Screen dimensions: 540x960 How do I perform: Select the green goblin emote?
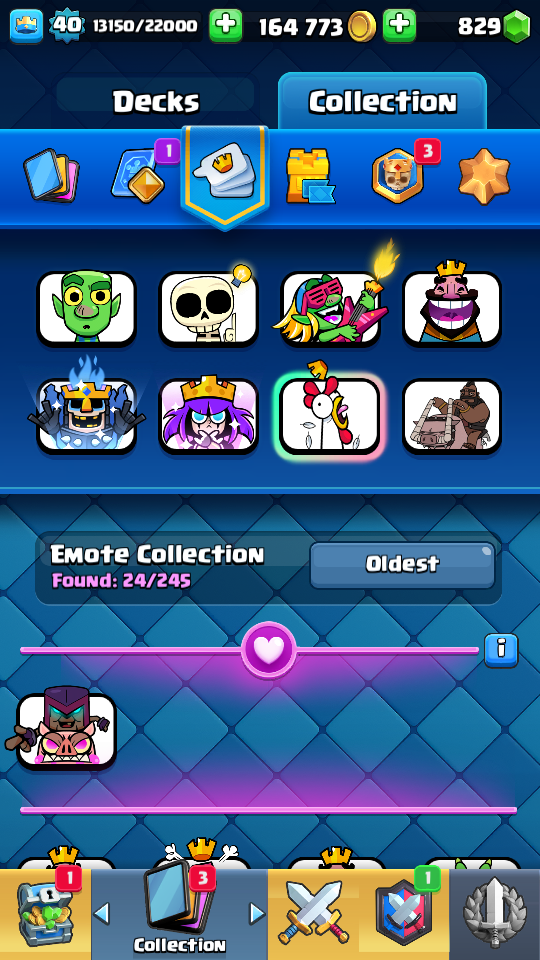coord(86,309)
